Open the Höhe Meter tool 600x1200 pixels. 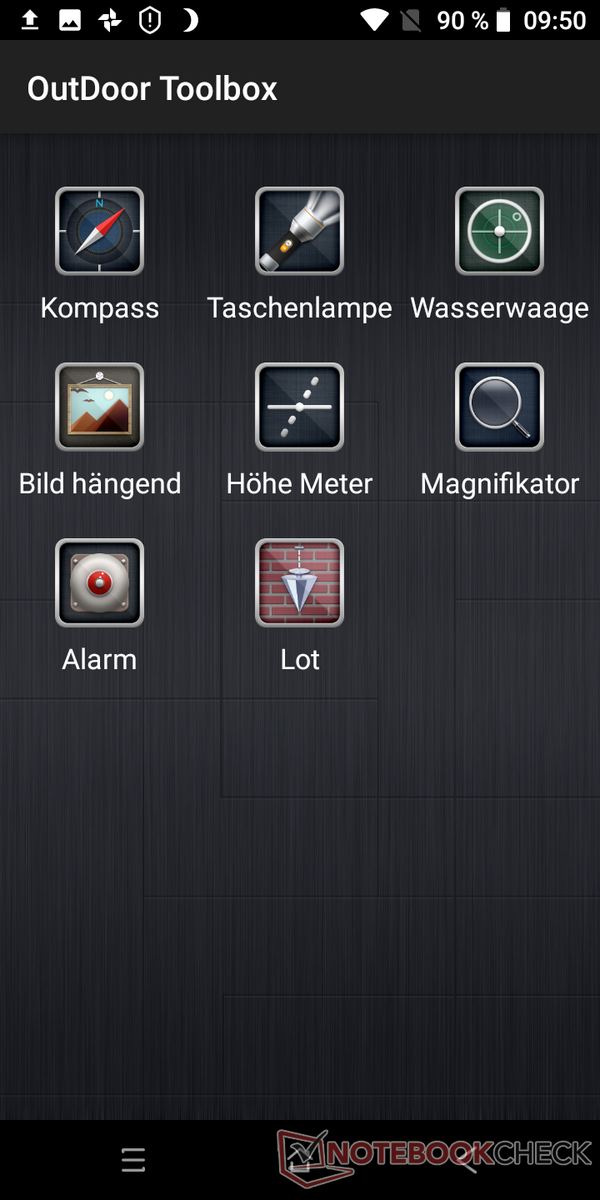(x=299, y=407)
